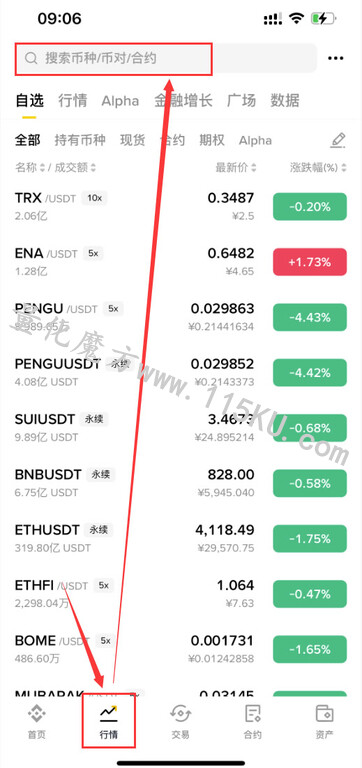Open the ENA/USDT pair
Screen dimensions: 362x768
pos(181,262)
